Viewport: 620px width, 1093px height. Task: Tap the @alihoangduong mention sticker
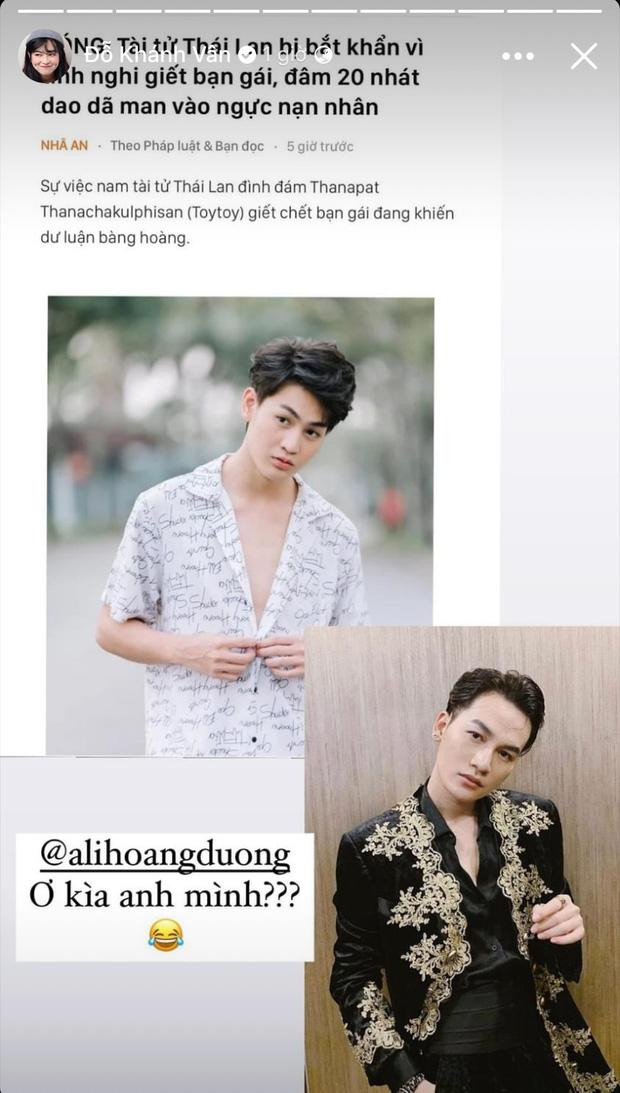(164, 857)
